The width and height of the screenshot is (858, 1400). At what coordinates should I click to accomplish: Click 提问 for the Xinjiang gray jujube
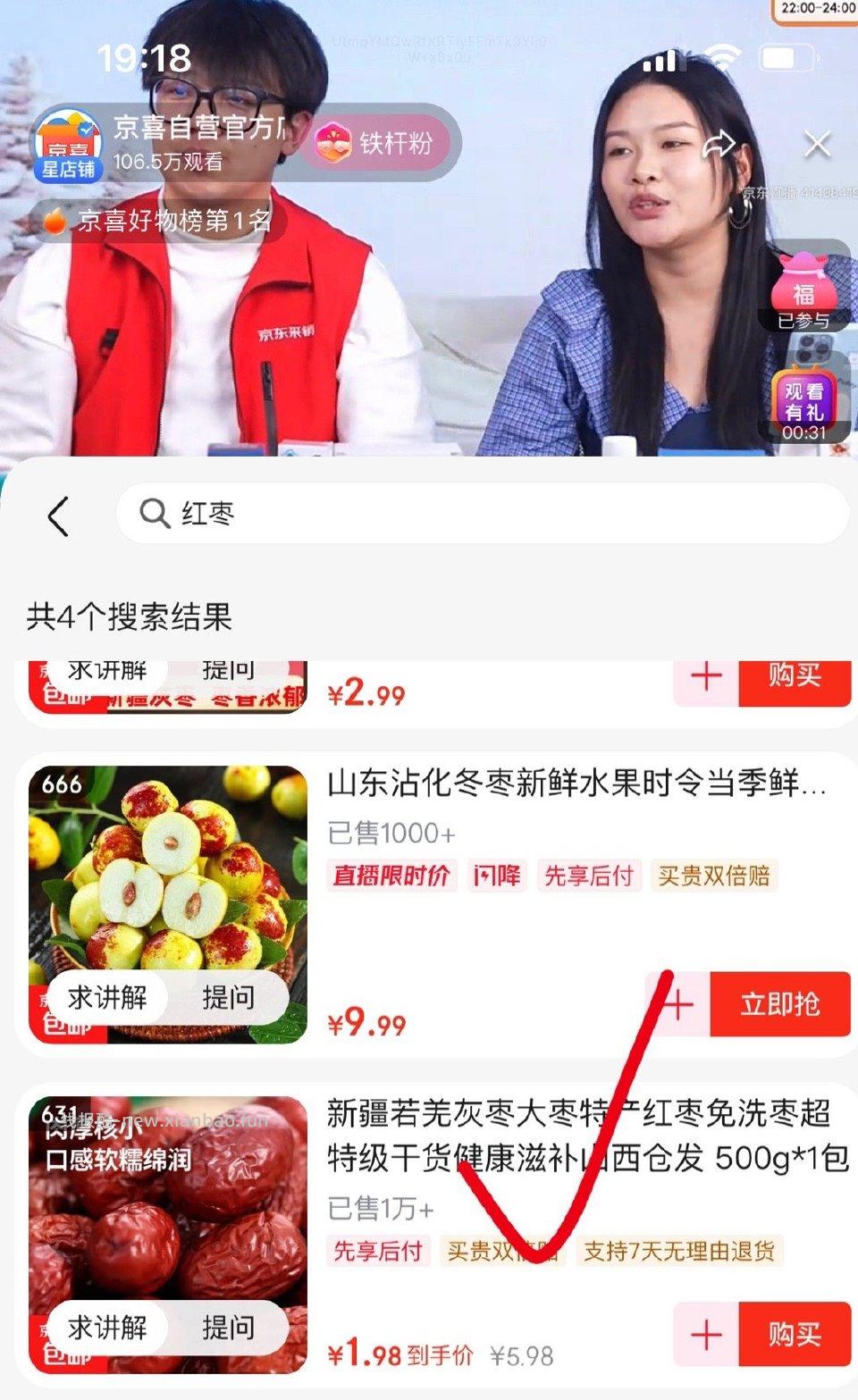click(x=231, y=1329)
